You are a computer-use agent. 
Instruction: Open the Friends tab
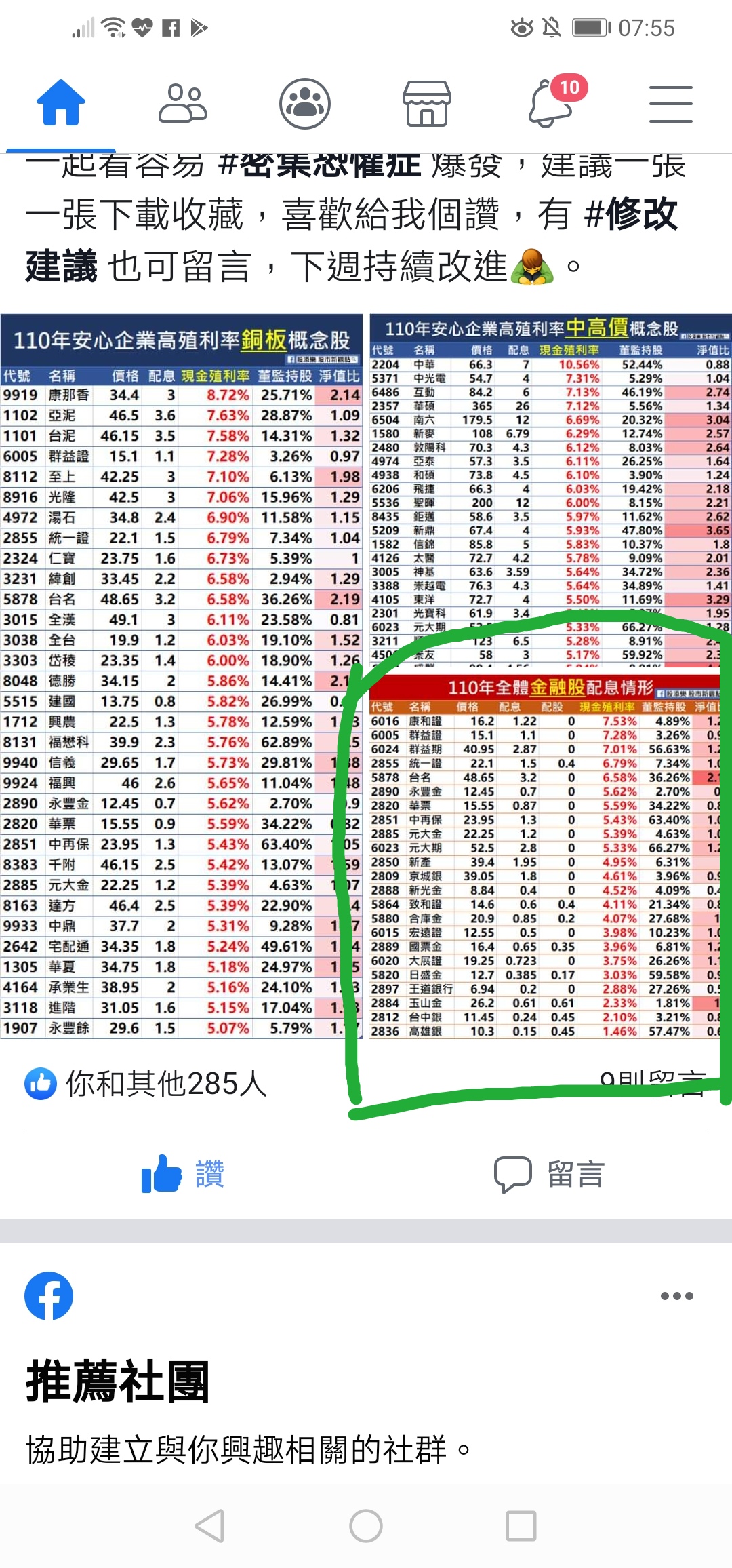click(x=182, y=104)
